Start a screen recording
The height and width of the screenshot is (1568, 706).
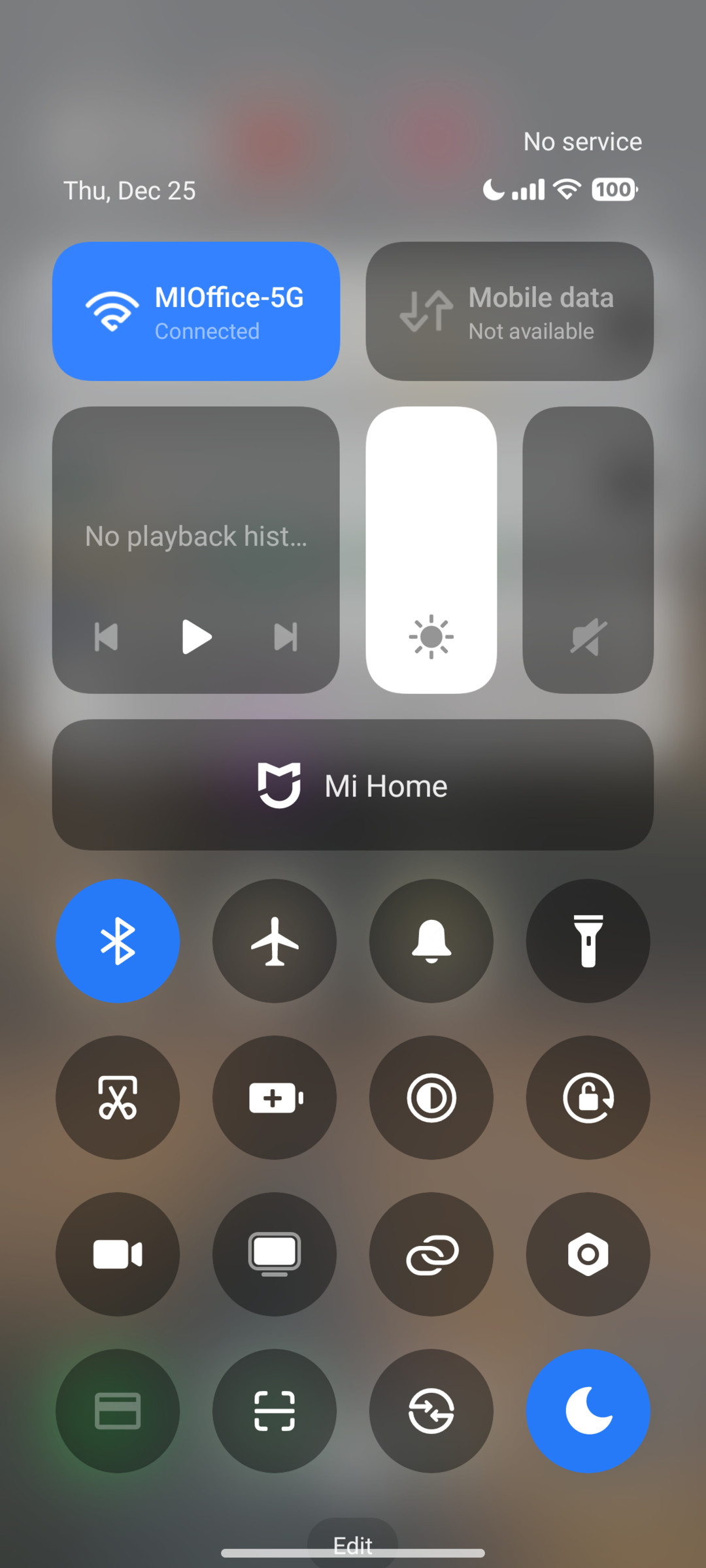pos(118,1254)
